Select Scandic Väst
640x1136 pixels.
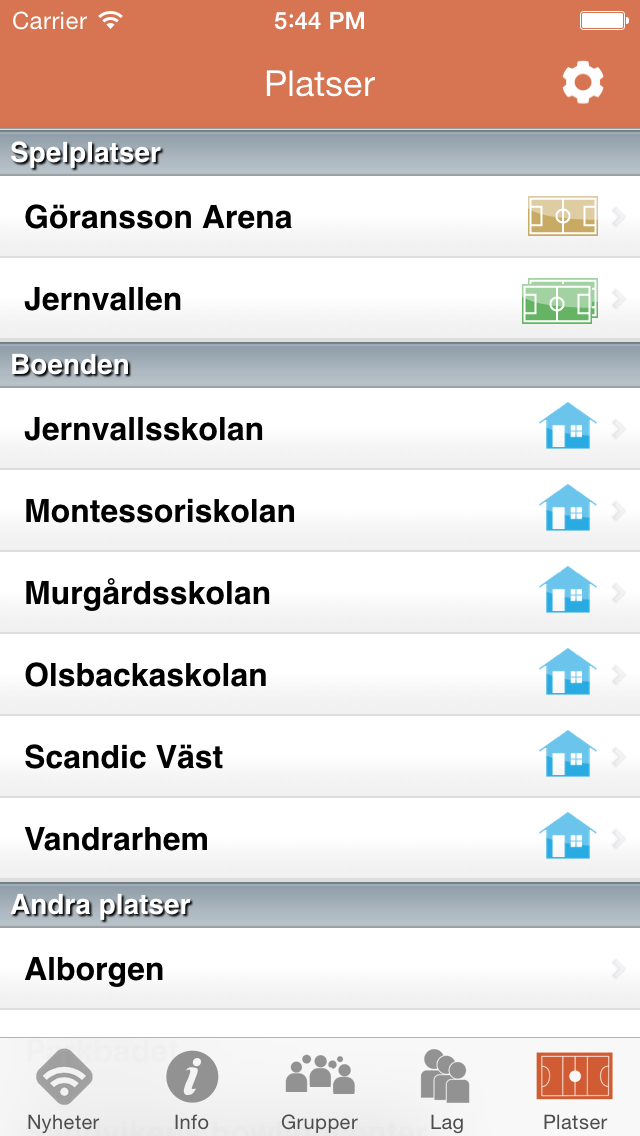[x=320, y=756]
